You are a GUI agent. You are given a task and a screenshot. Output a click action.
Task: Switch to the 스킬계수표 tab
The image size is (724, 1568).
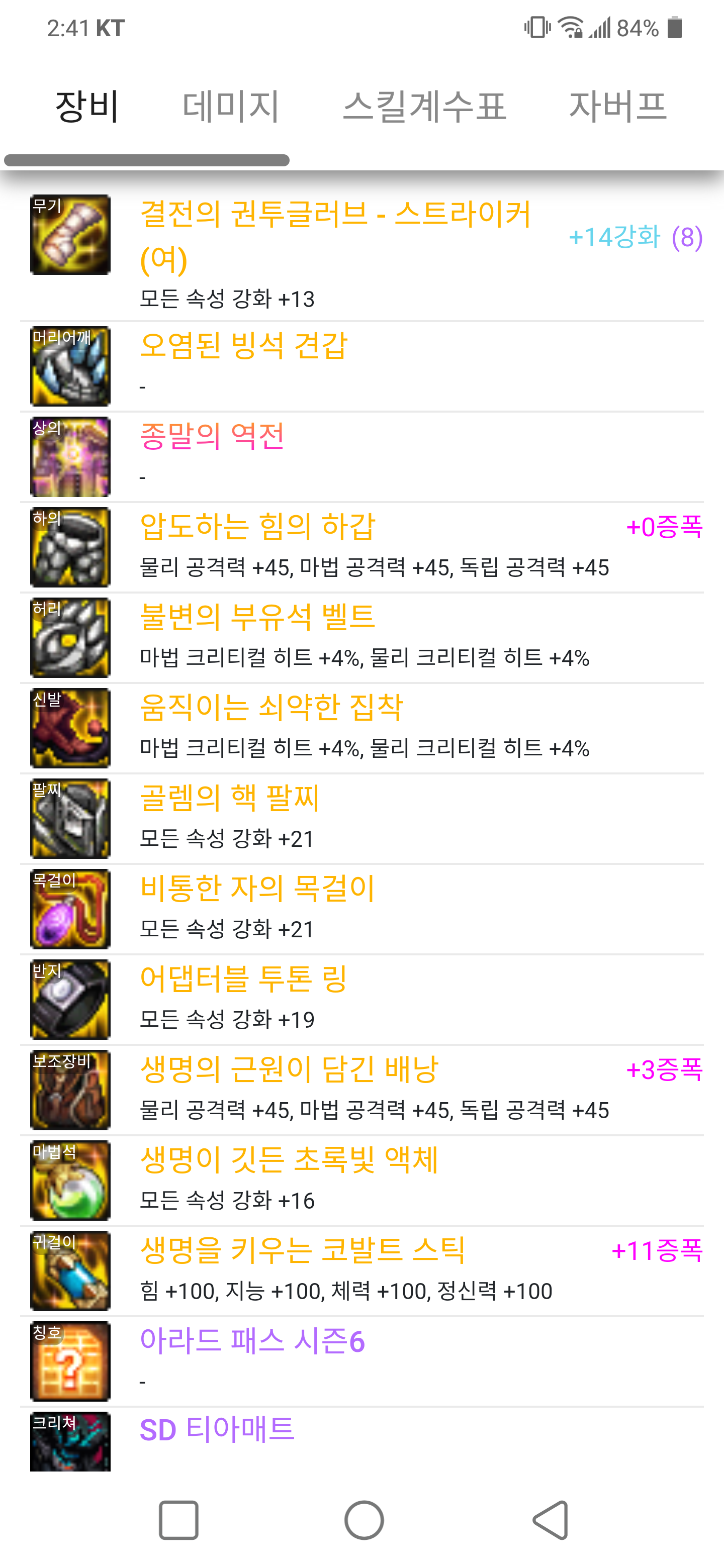point(424,107)
